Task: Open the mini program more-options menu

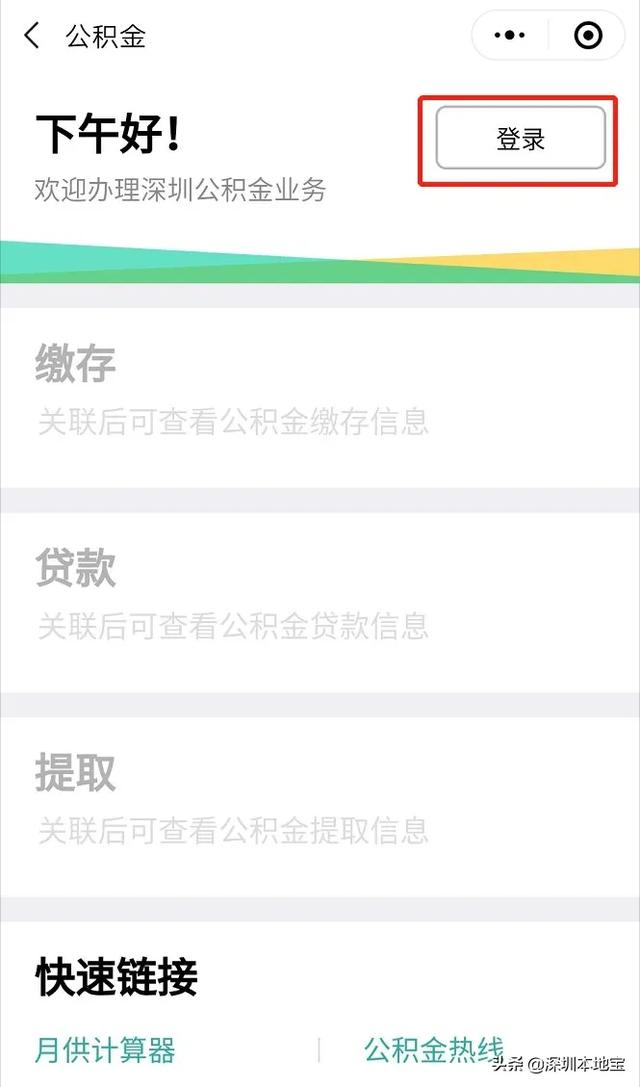Action: 510,37
